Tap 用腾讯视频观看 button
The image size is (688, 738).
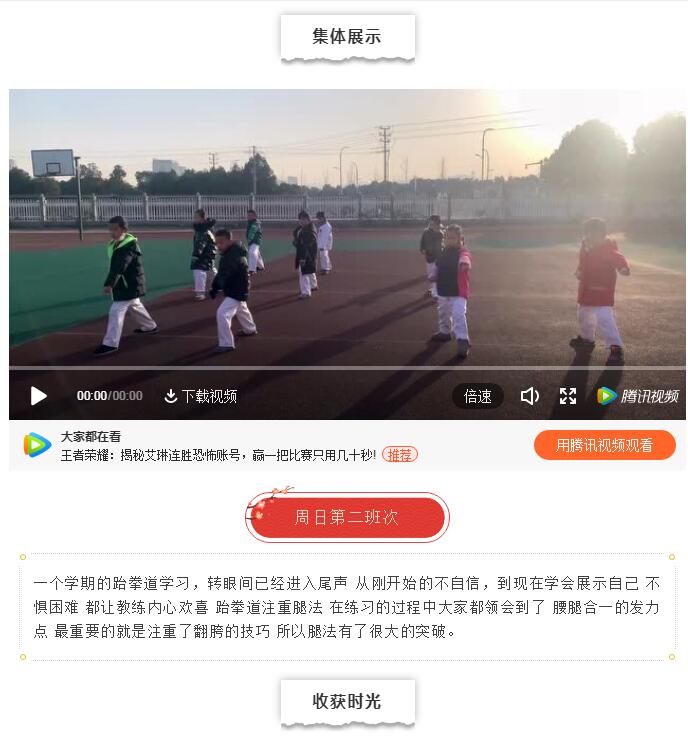pyautogui.click(x=604, y=445)
